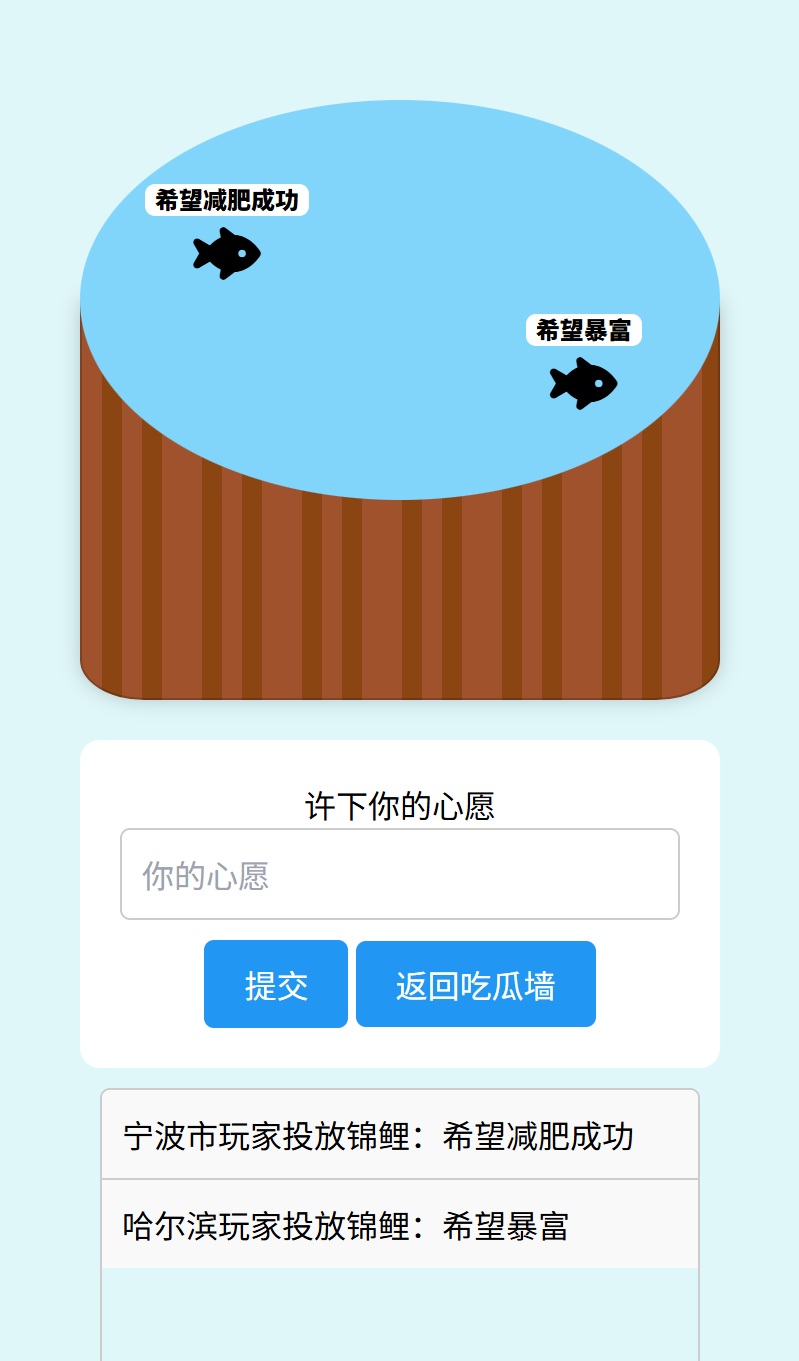Click the 许下你的心愿 heading
This screenshot has width=799, height=1361.
(x=399, y=804)
